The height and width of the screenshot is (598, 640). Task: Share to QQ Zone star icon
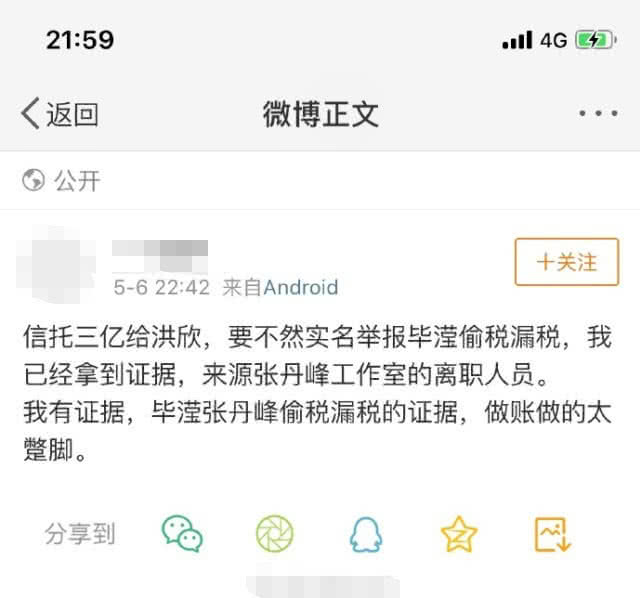coord(459,534)
